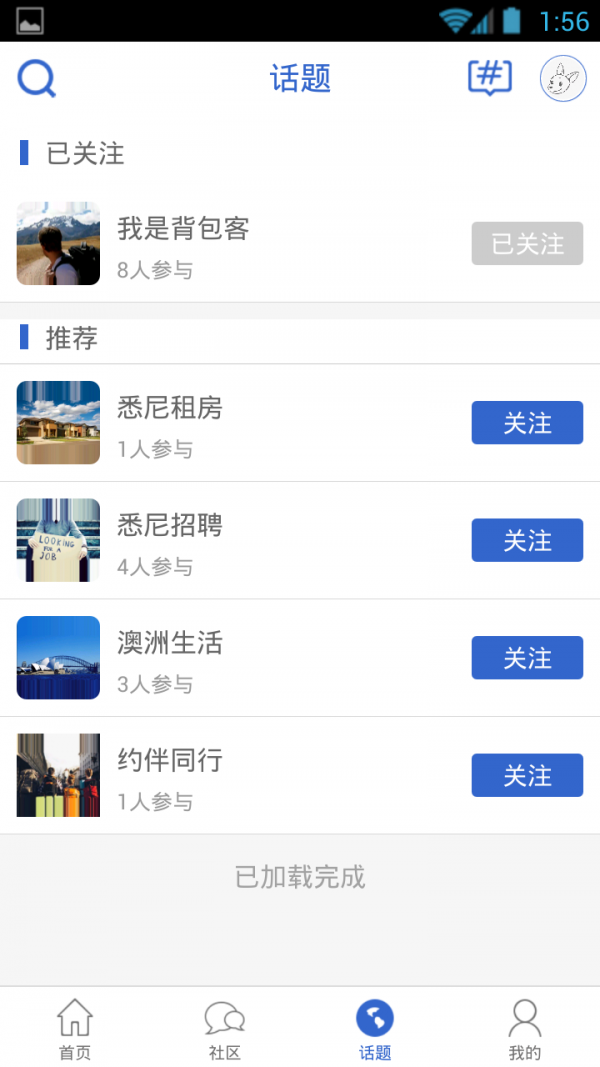The height and width of the screenshot is (1067, 600).
Task: Open the rabbit profile avatar
Action: point(563,78)
